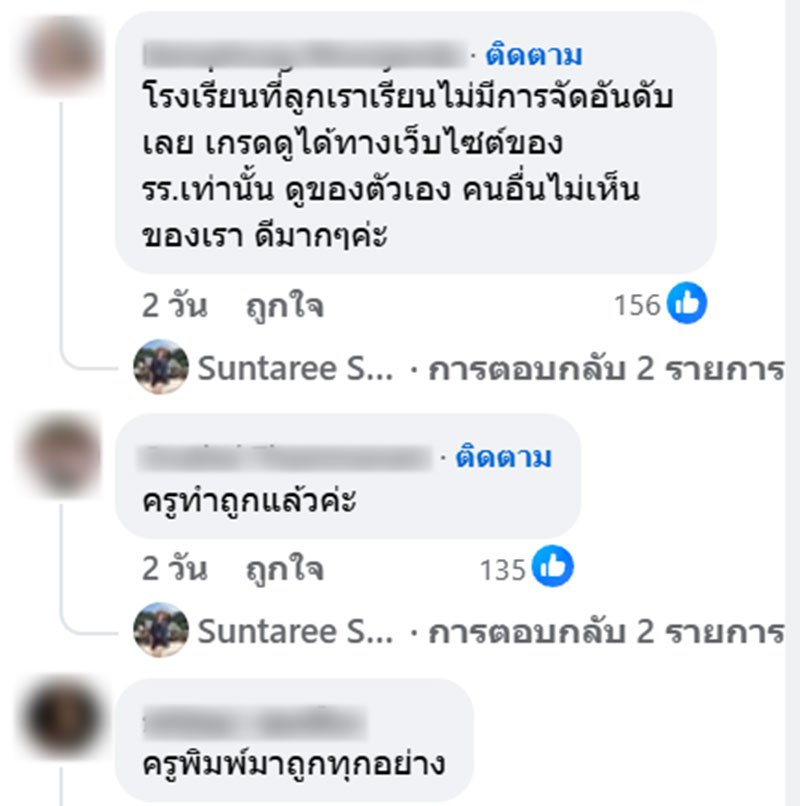This screenshot has height=806, width=800.
Task: Expand 2 replies under the 156-likes comment
Action: (x=605, y=370)
